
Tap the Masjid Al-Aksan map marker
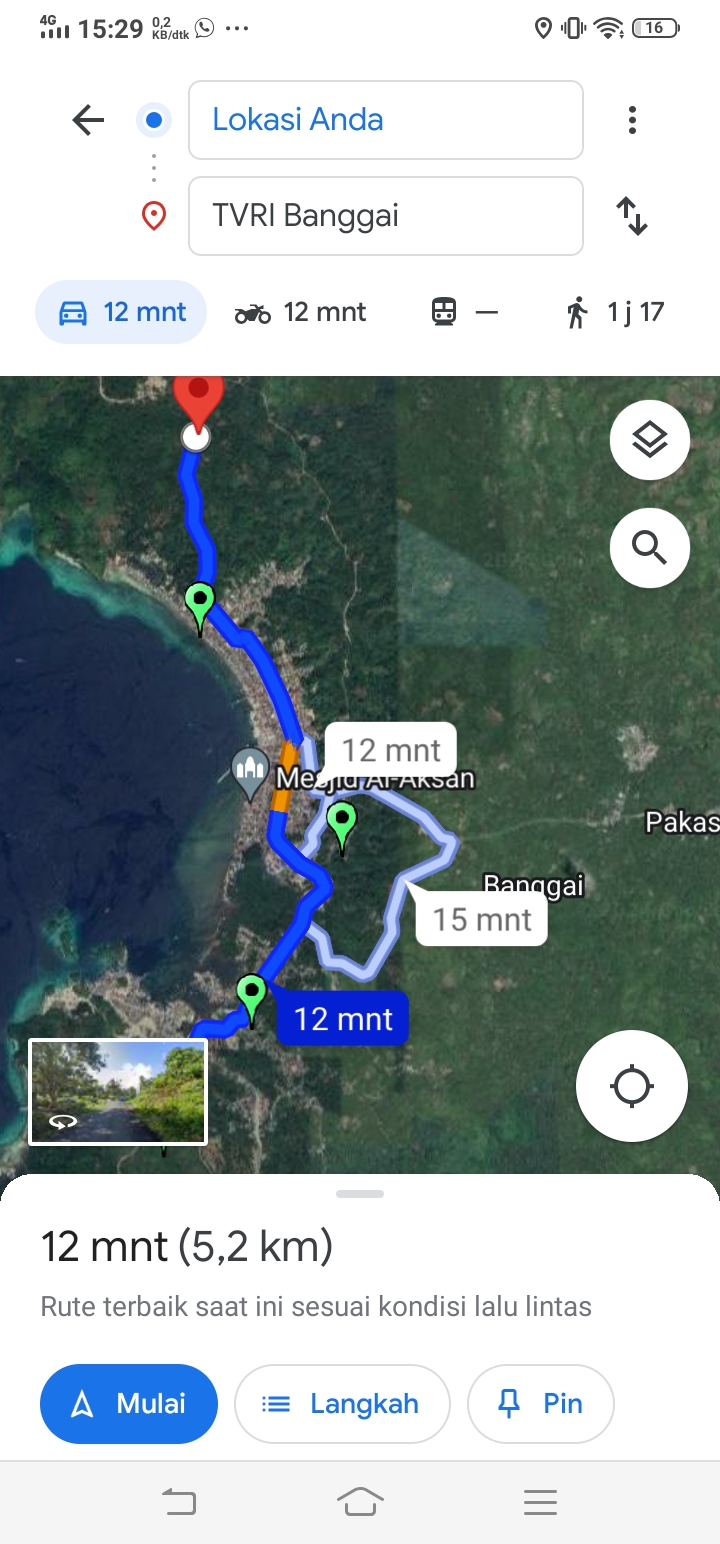[x=251, y=772]
